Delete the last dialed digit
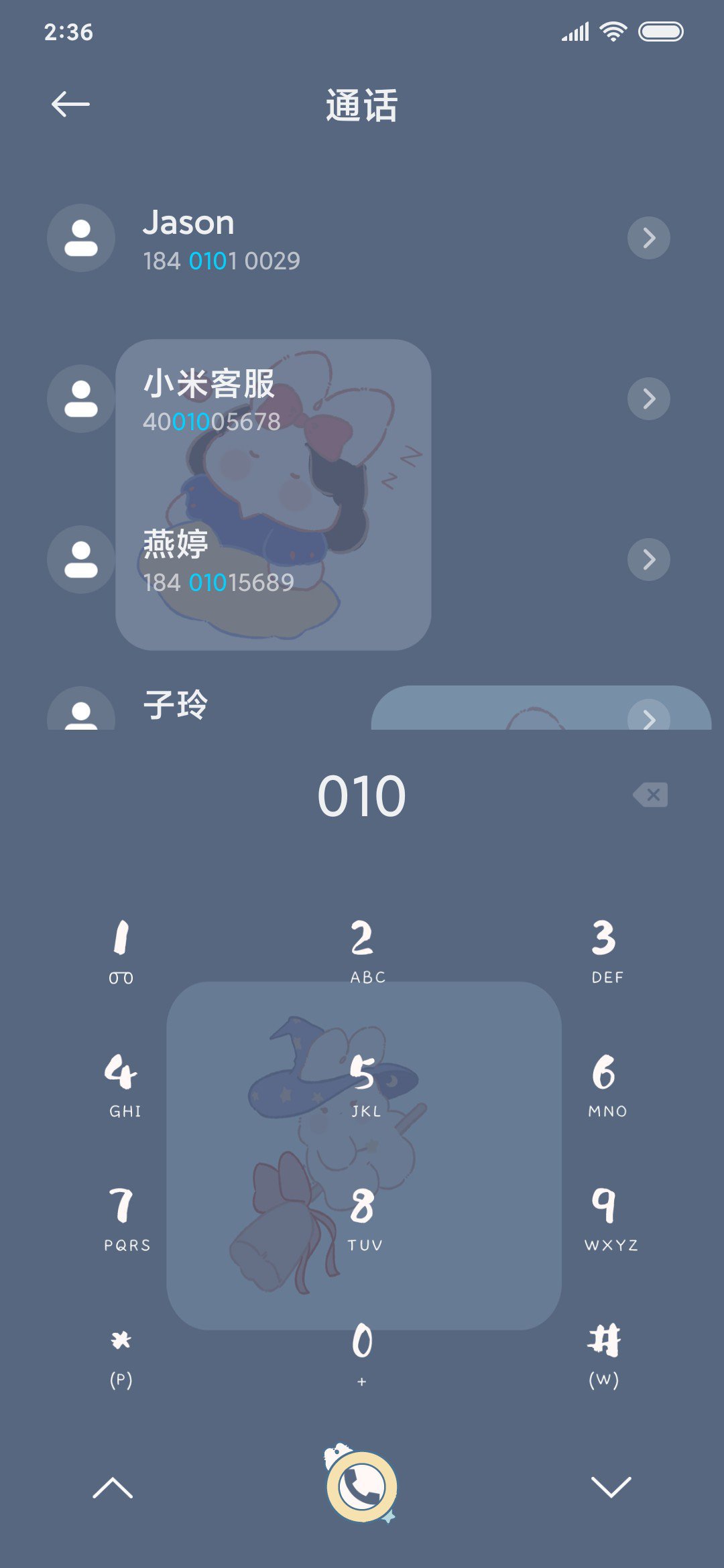The height and width of the screenshot is (1568, 724). (650, 795)
